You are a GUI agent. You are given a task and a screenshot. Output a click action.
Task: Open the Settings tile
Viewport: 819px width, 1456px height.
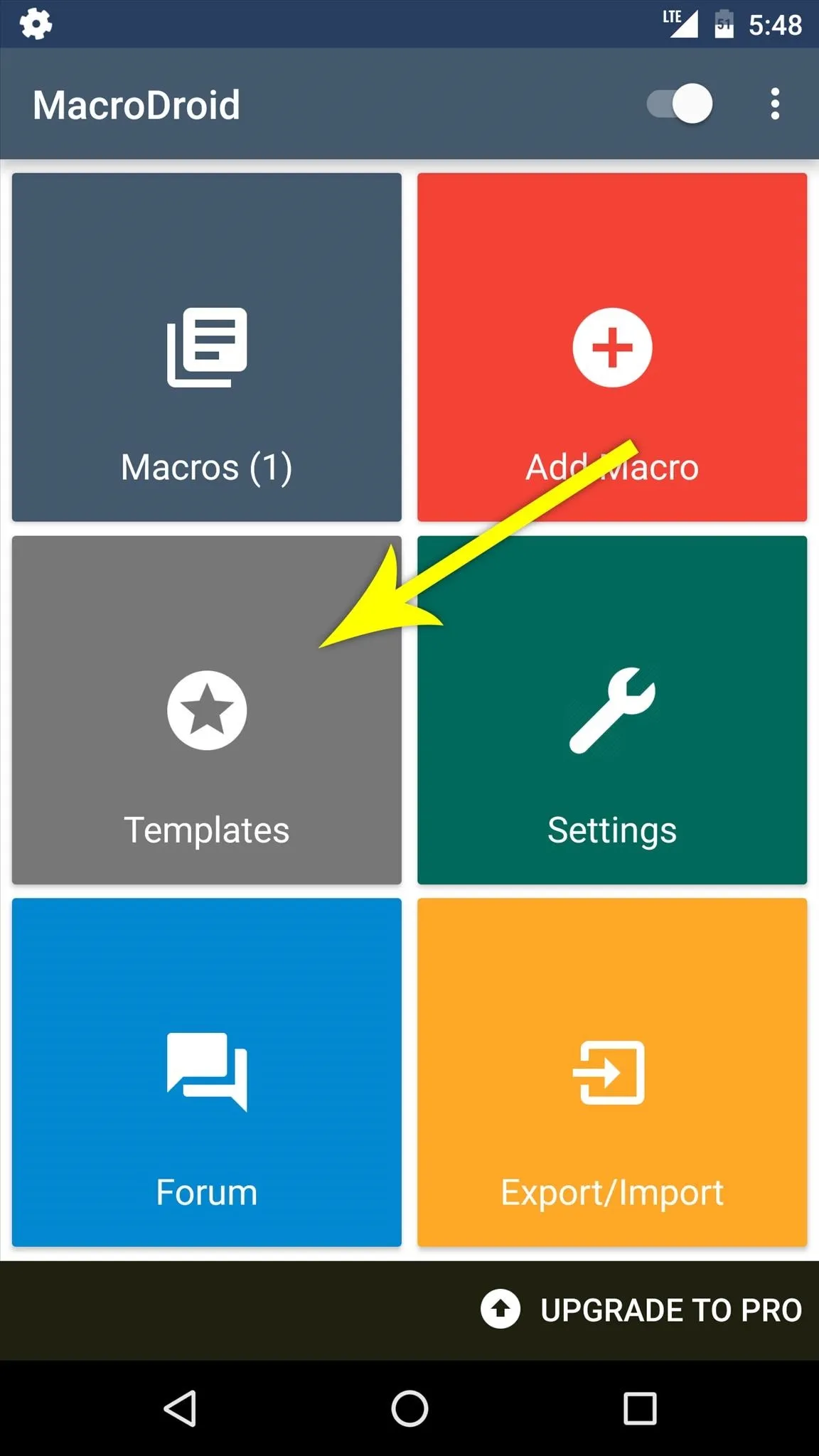click(x=612, y=710)
